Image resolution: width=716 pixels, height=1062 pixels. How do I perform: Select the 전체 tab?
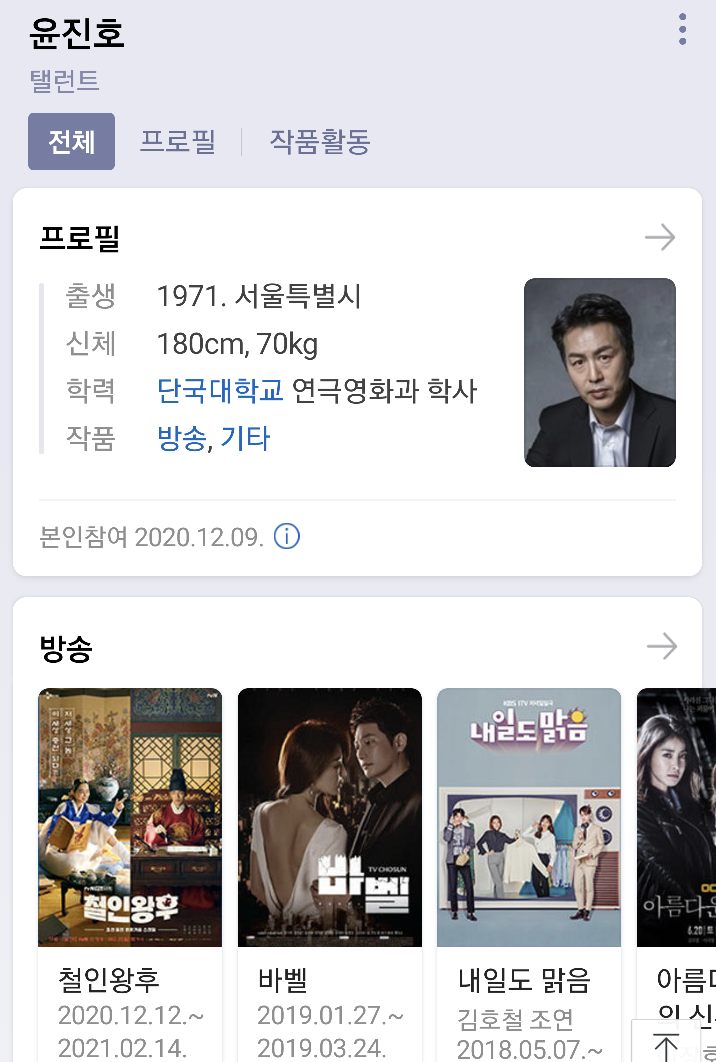71,141
